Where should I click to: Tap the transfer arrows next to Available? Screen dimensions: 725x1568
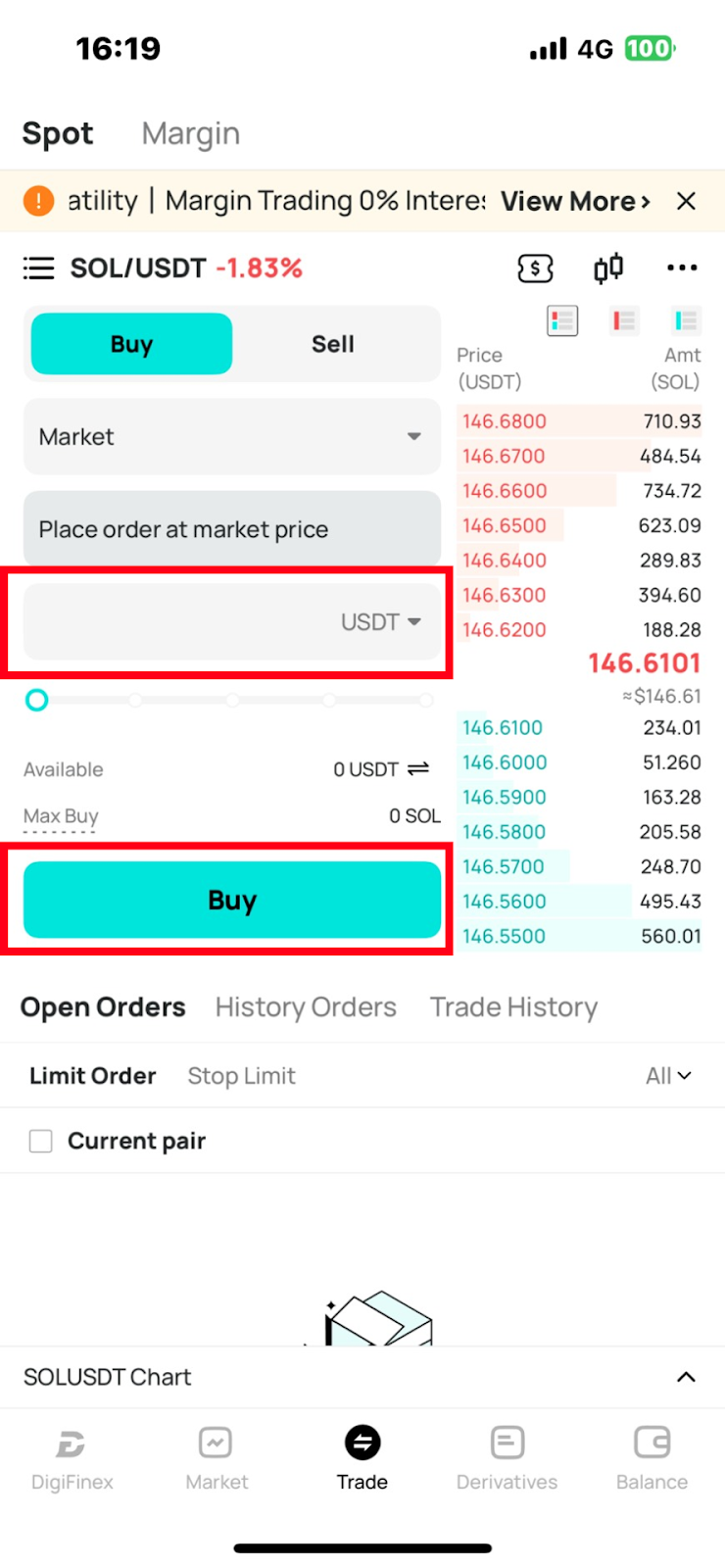pyautogui.click(x=418, y=769)
